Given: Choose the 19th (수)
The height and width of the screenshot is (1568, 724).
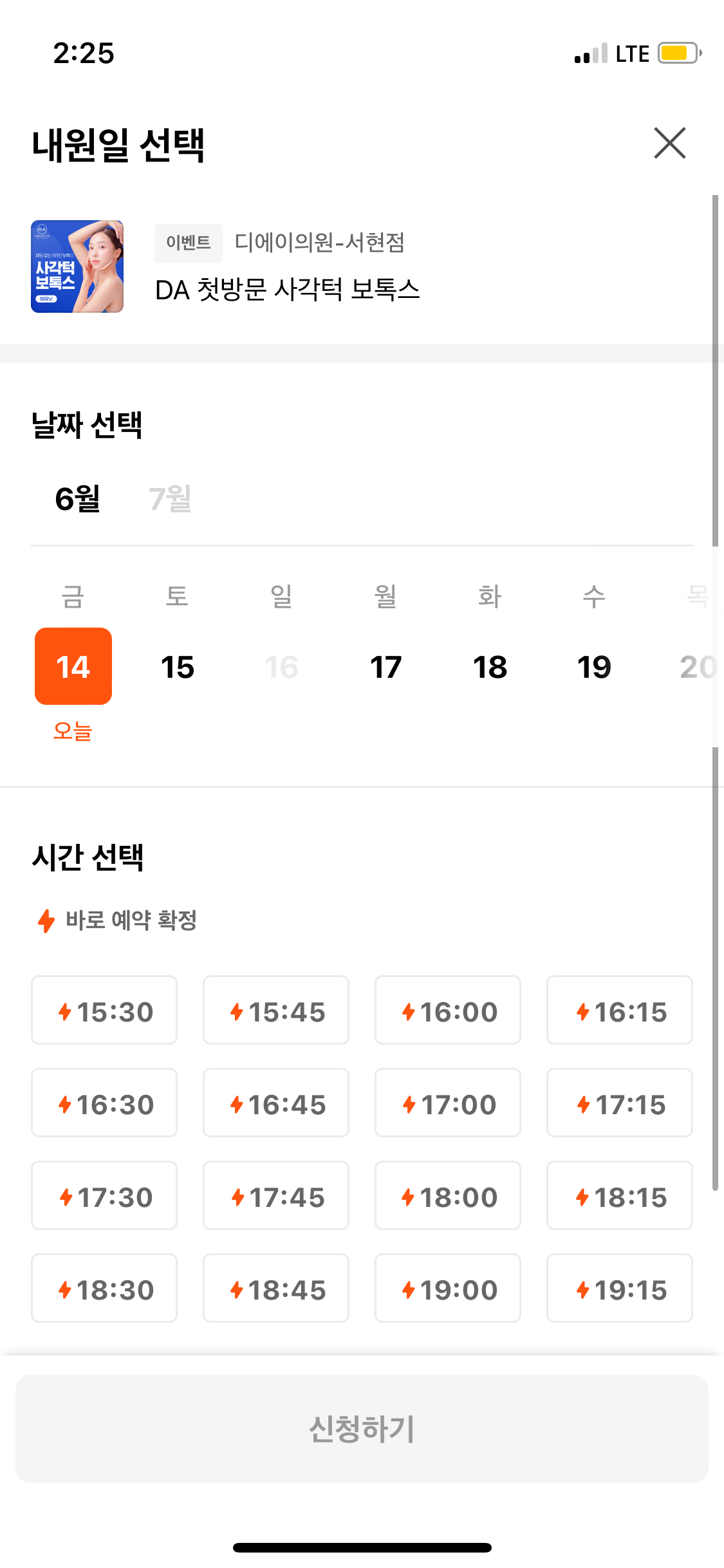Looking at the screenshot, I should pos(594,666).
